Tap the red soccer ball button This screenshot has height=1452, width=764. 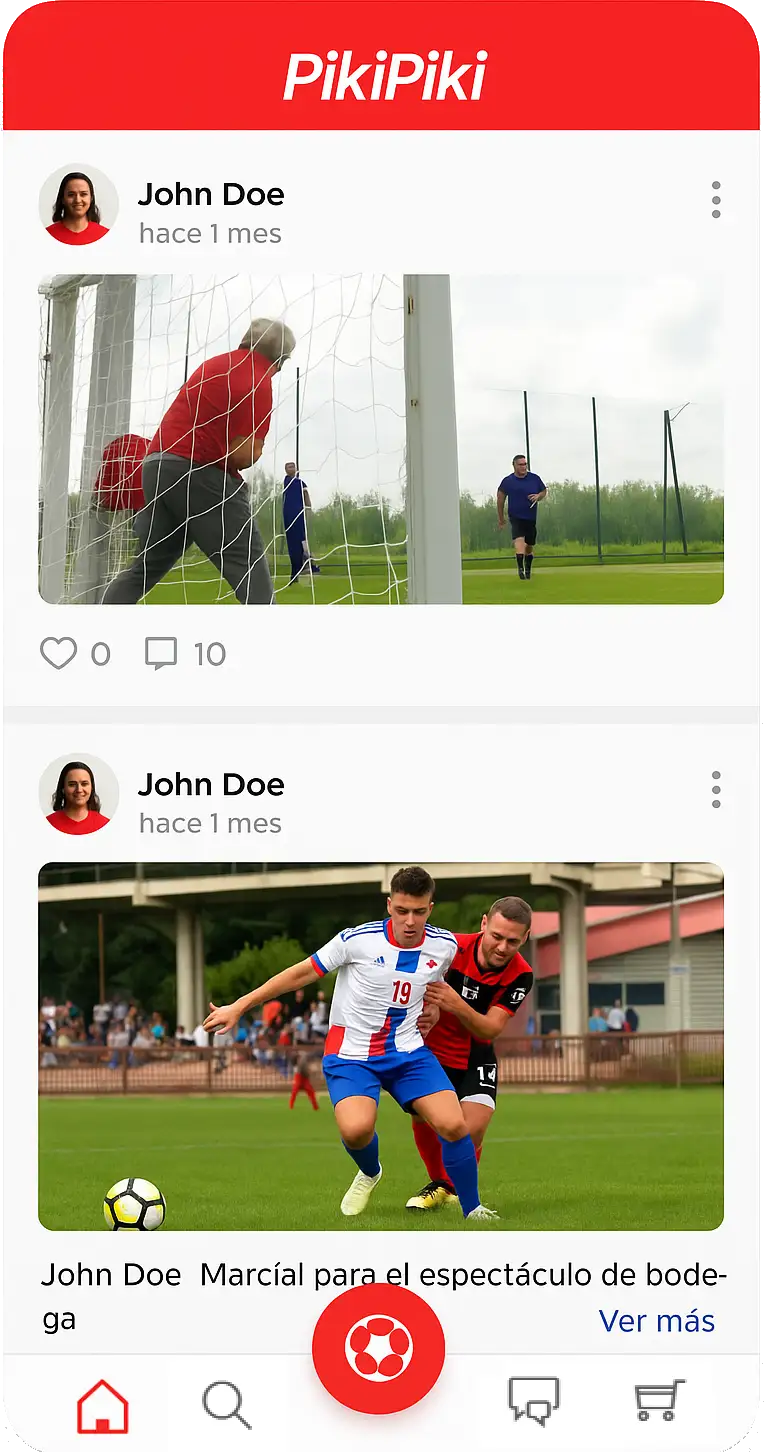point(378,1349)
